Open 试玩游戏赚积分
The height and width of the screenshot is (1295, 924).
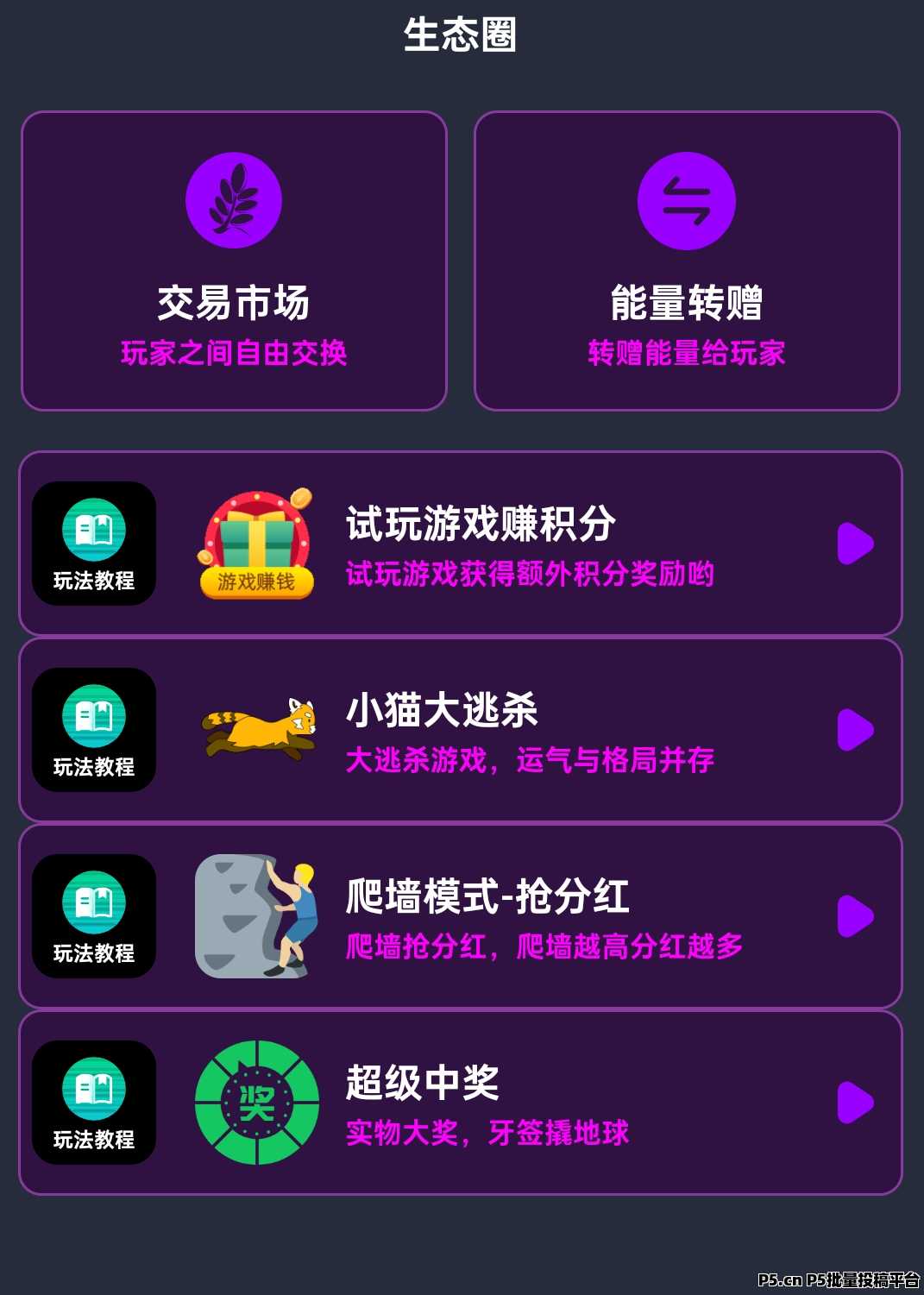coord(855,544)
